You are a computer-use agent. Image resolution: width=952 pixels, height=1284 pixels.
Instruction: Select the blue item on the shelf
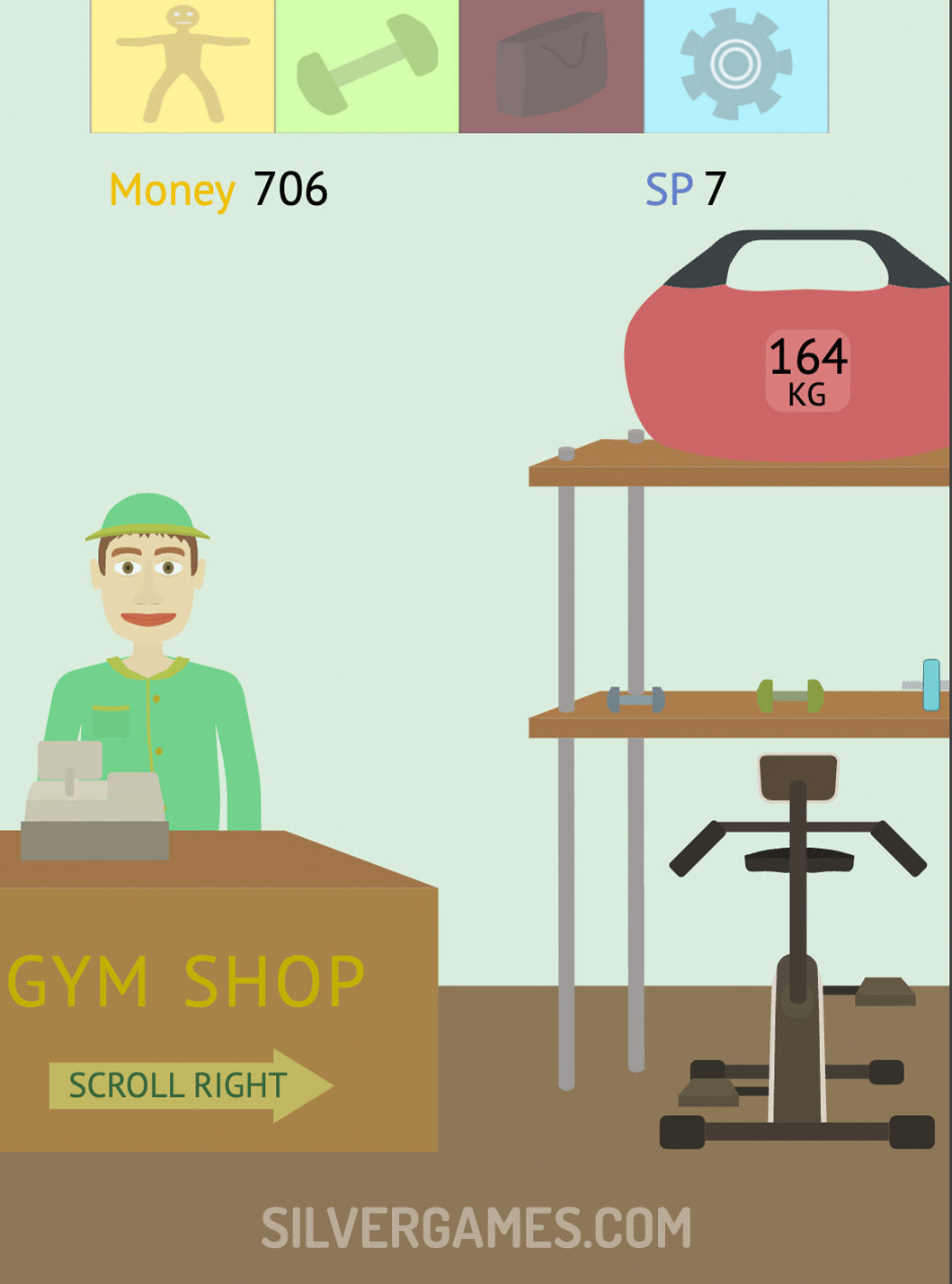pyautogui.click(x=930, y=685)
